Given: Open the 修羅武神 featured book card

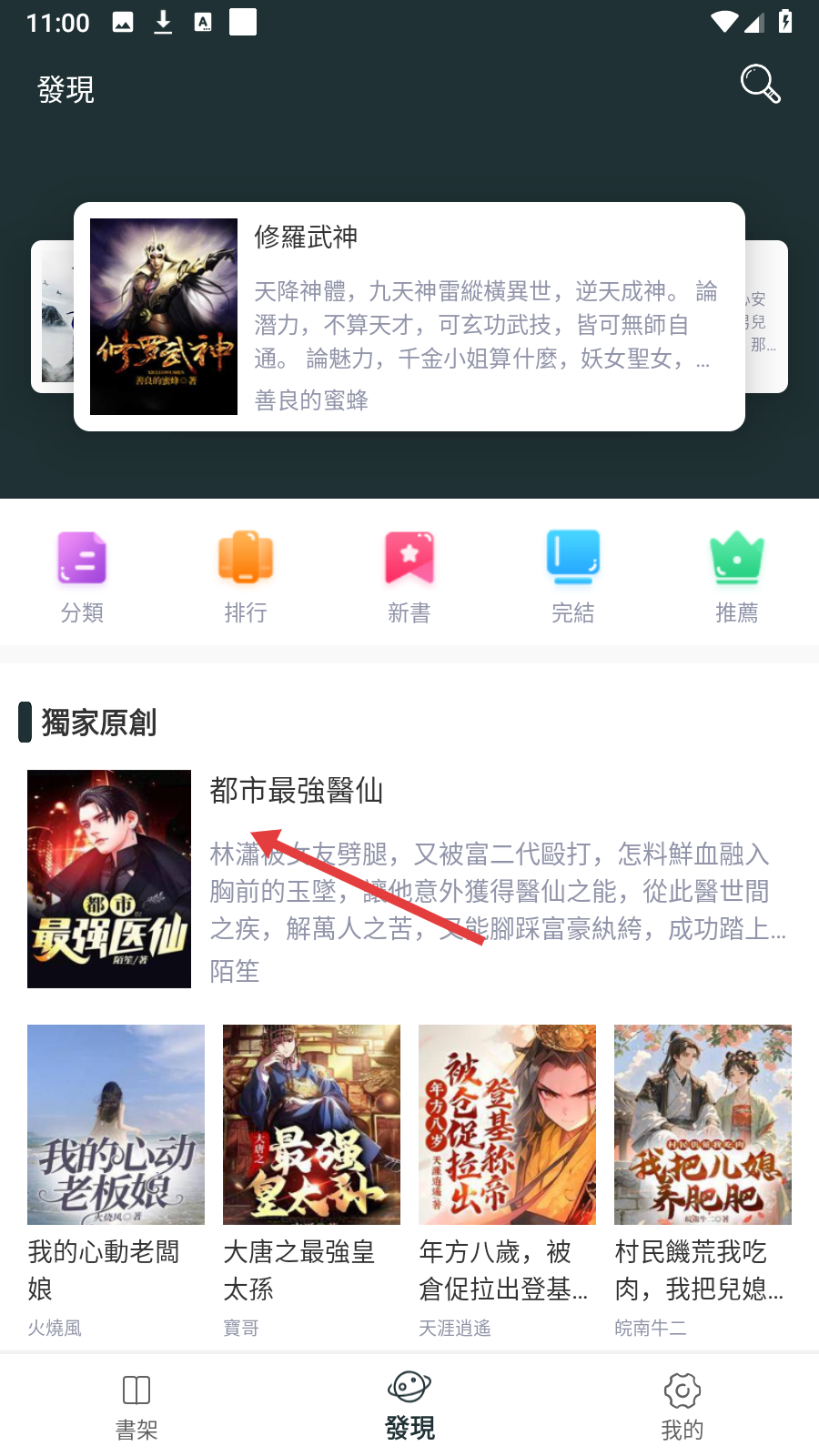Looking at the screenshot, I should tap(409, 316).
